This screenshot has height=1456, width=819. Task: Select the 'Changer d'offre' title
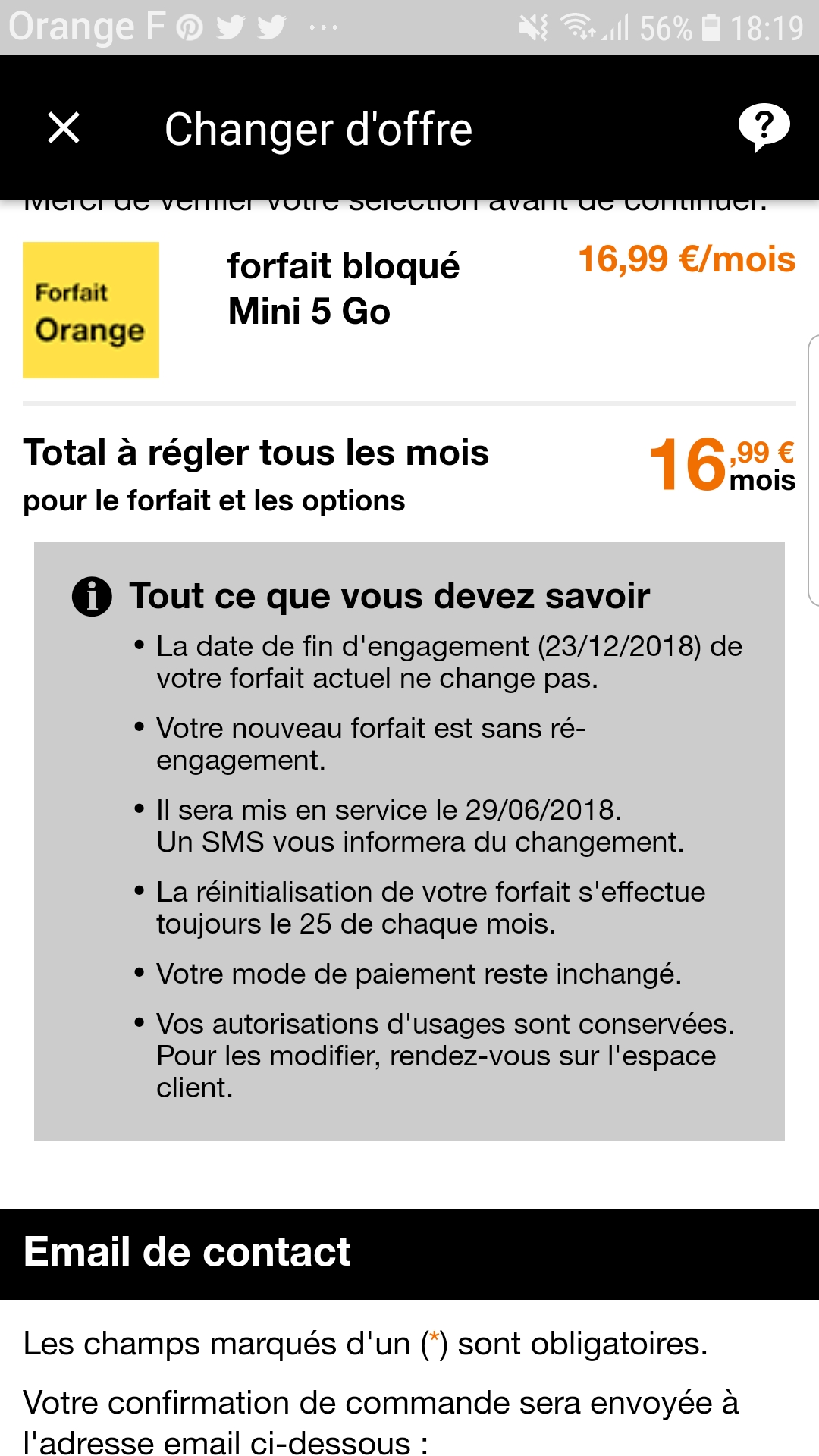pyautogui.click(x=318, y=129)
